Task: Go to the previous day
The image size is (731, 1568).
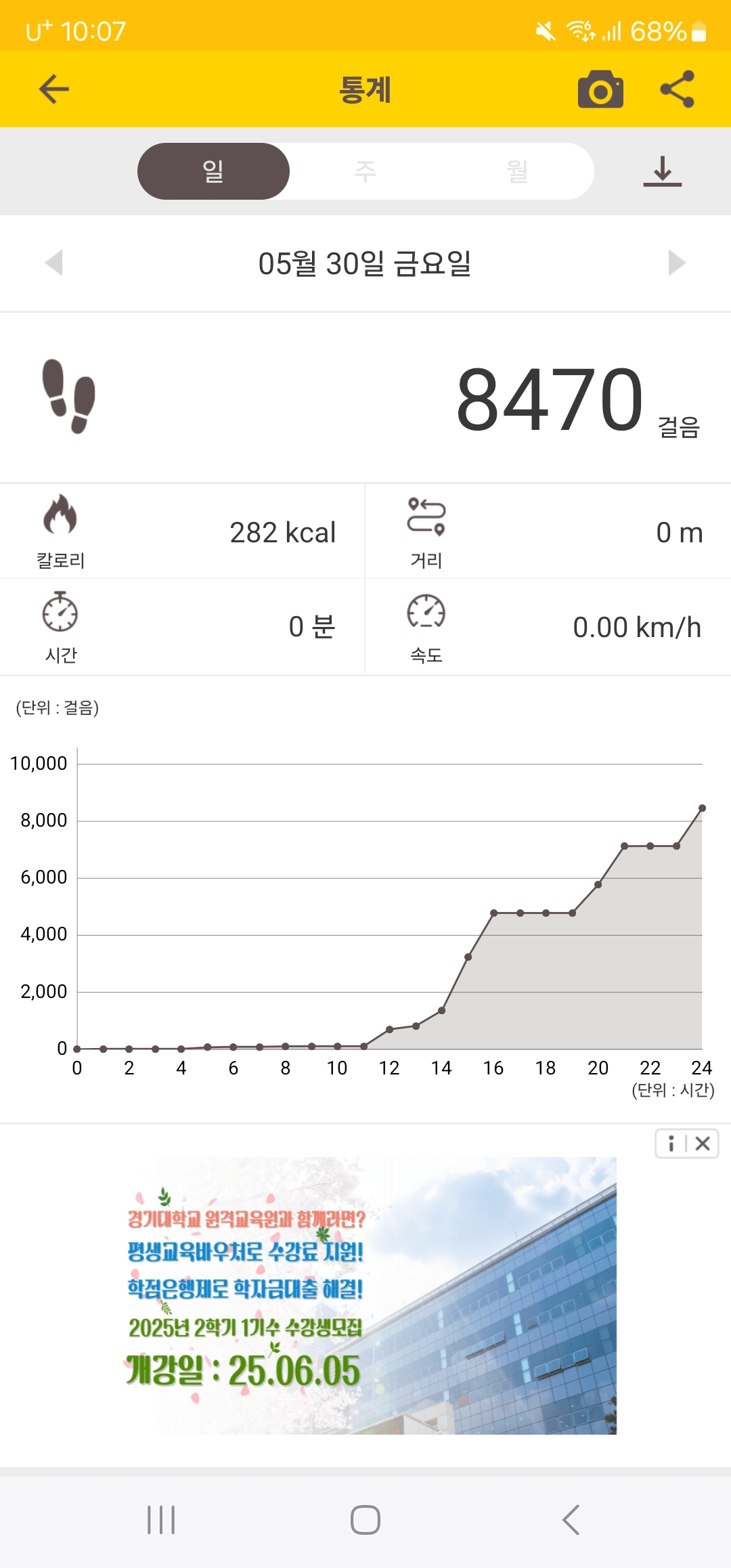Action: click(54, 263)
